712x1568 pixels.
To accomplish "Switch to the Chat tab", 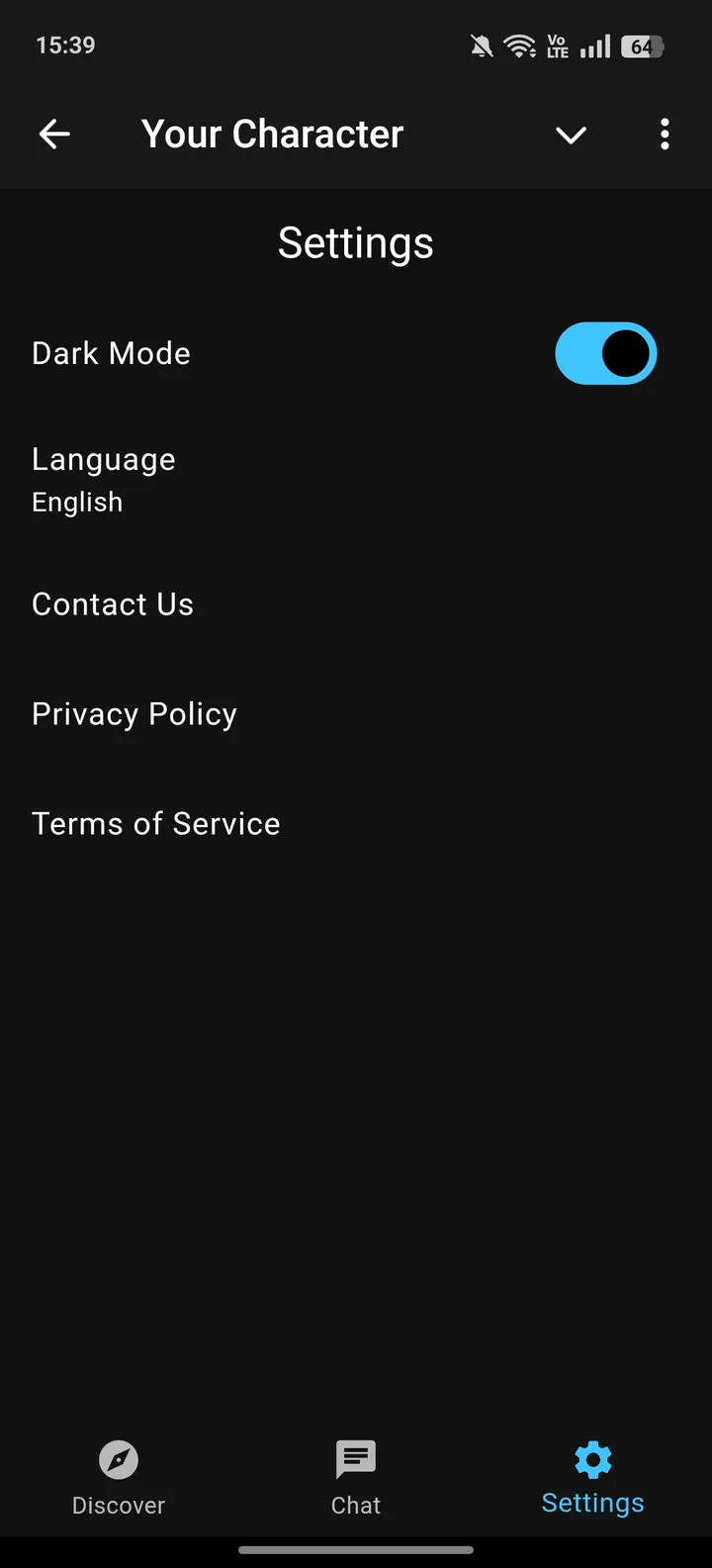I will coord(355,1479).
